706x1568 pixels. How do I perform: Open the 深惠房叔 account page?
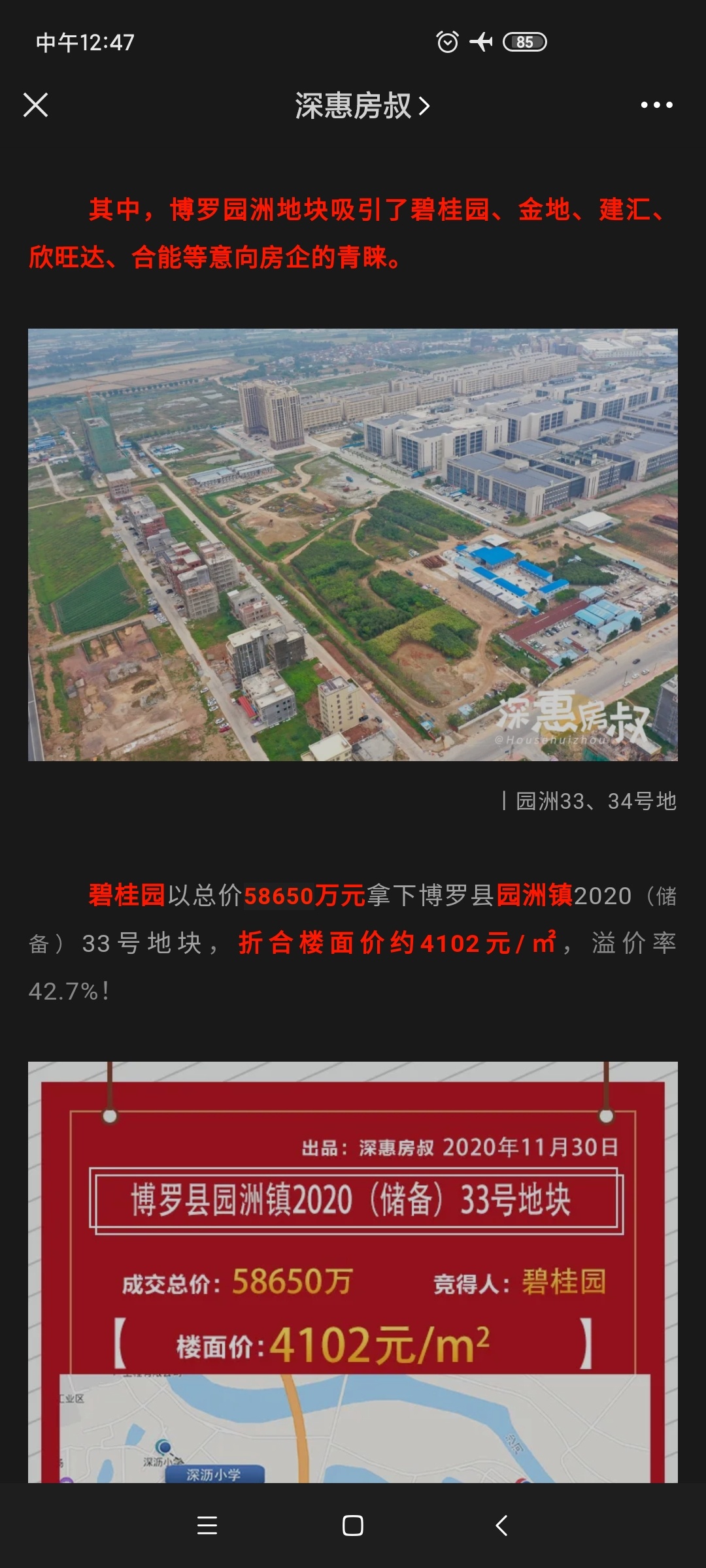[361, 106]
